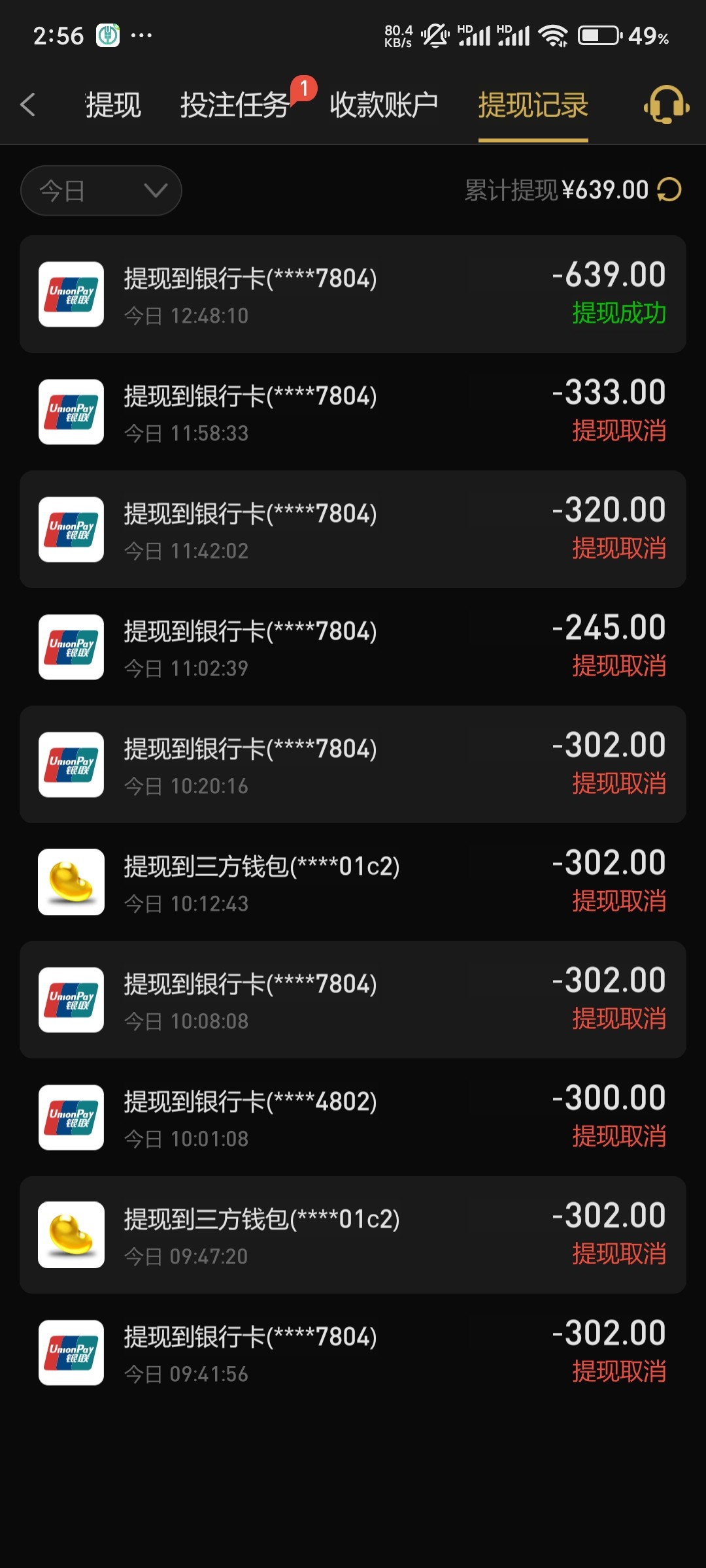The image size is (706, 1568).
Task: Open the 三方钱包 withdrawal at 10:12:43
Action: coord(353,882)
